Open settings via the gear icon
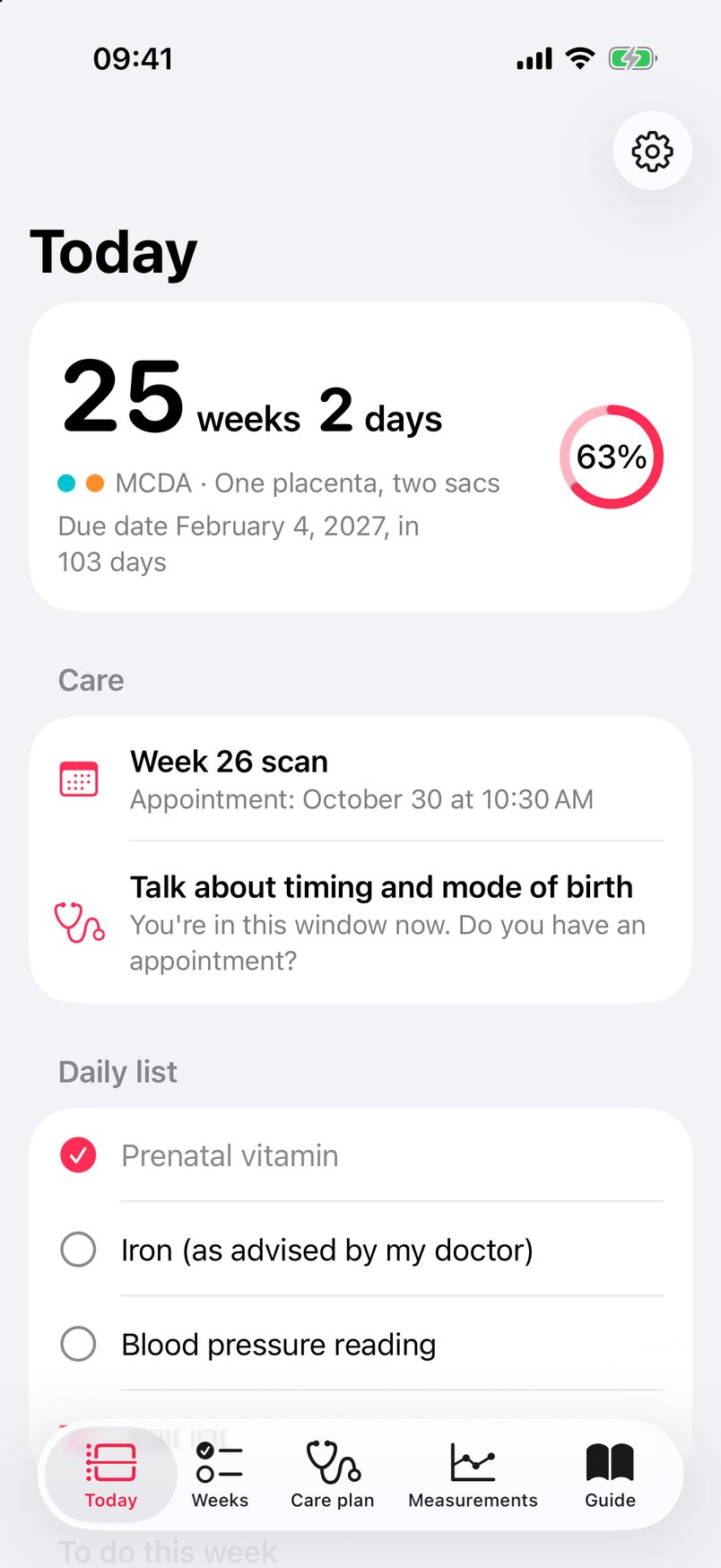This screenshot has height=1568, width=721. click(x=652, y=151)
